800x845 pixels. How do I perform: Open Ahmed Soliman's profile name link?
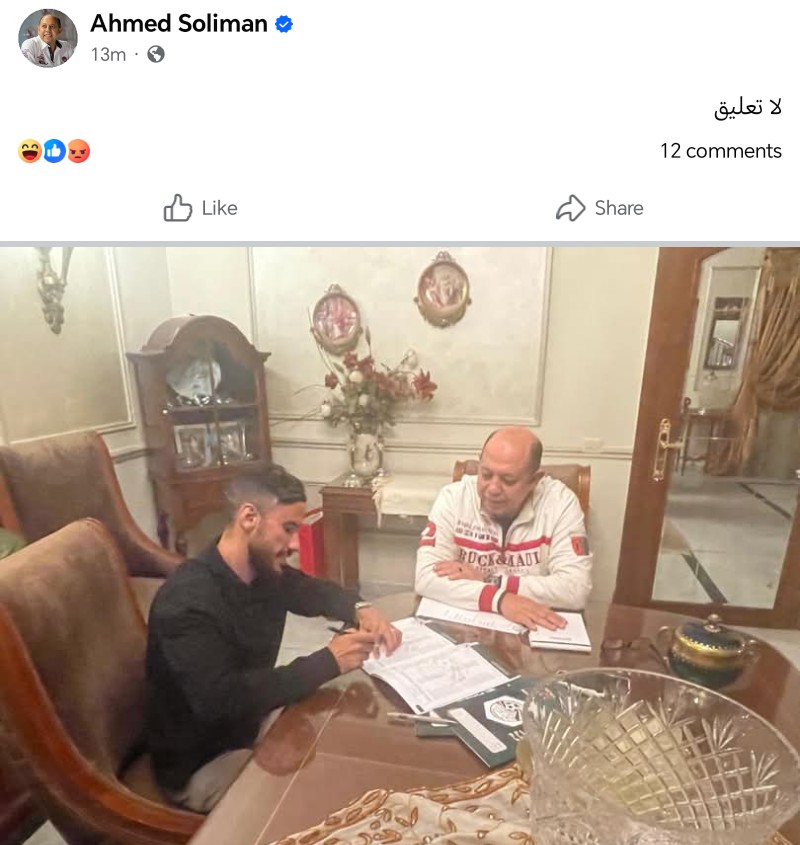pyautogui.click(x=179, y=23)
